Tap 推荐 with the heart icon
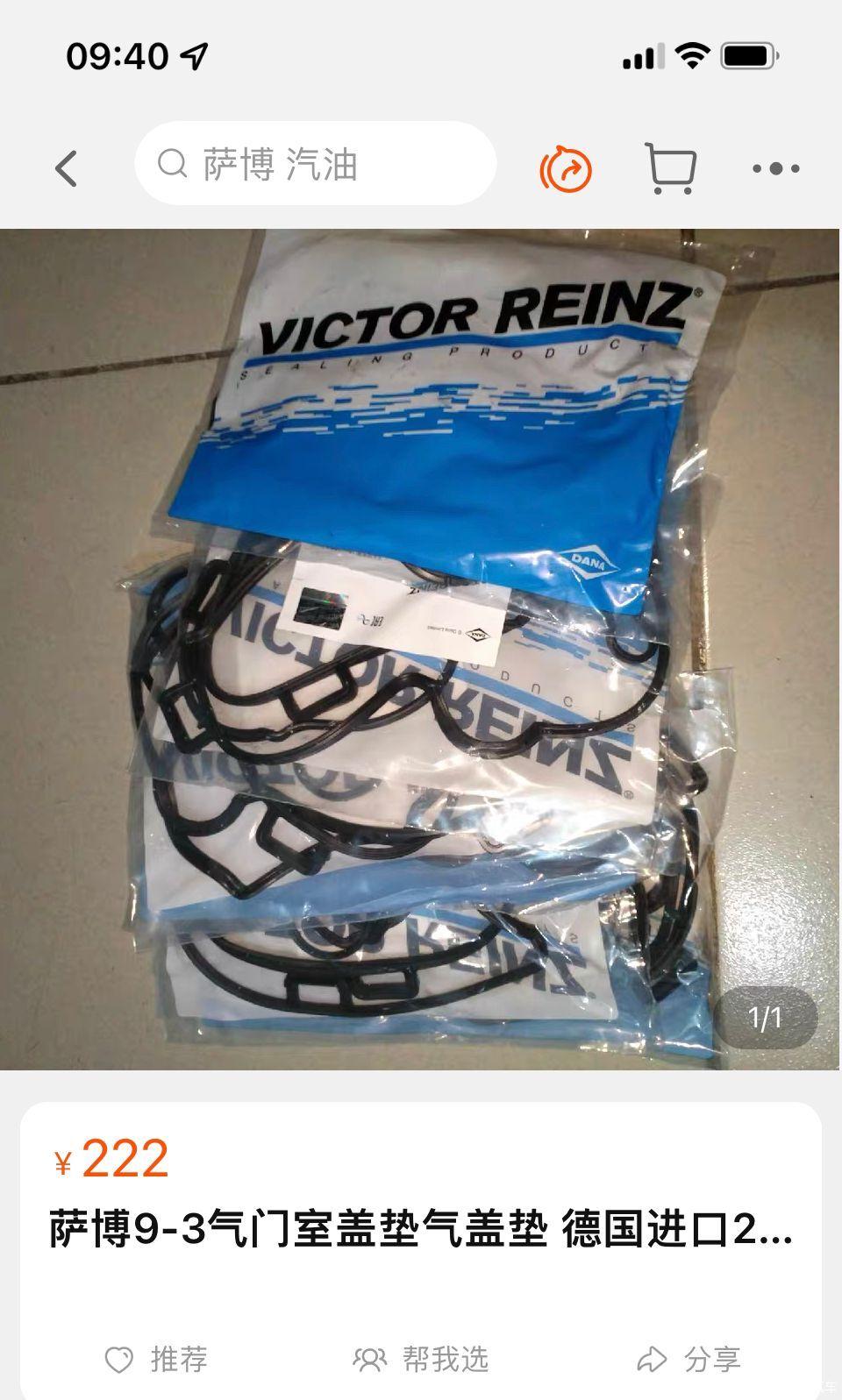This screenshot has width=842, height=1400. 156,1359
